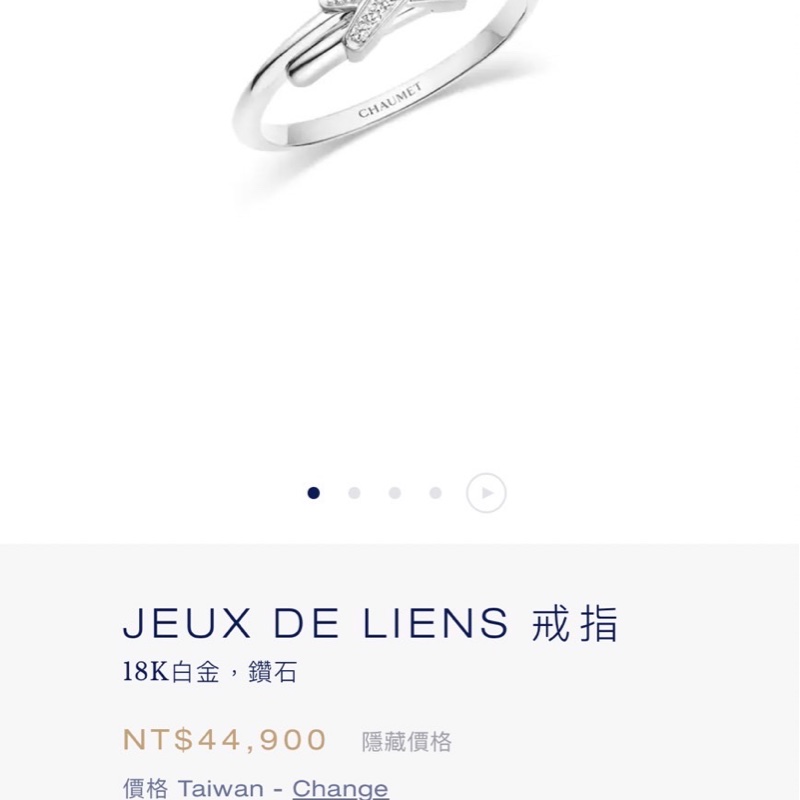Jump to the third carousel image dot
800x800 pixels.
click(x=395, y=493)
